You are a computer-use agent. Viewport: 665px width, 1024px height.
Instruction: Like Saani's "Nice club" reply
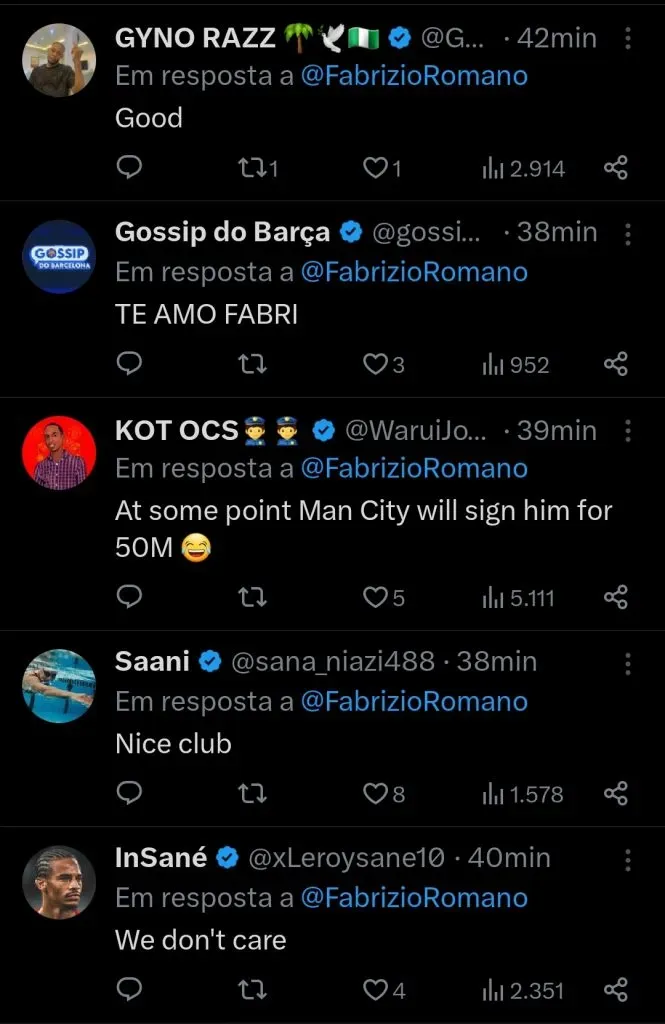(375, 793)
